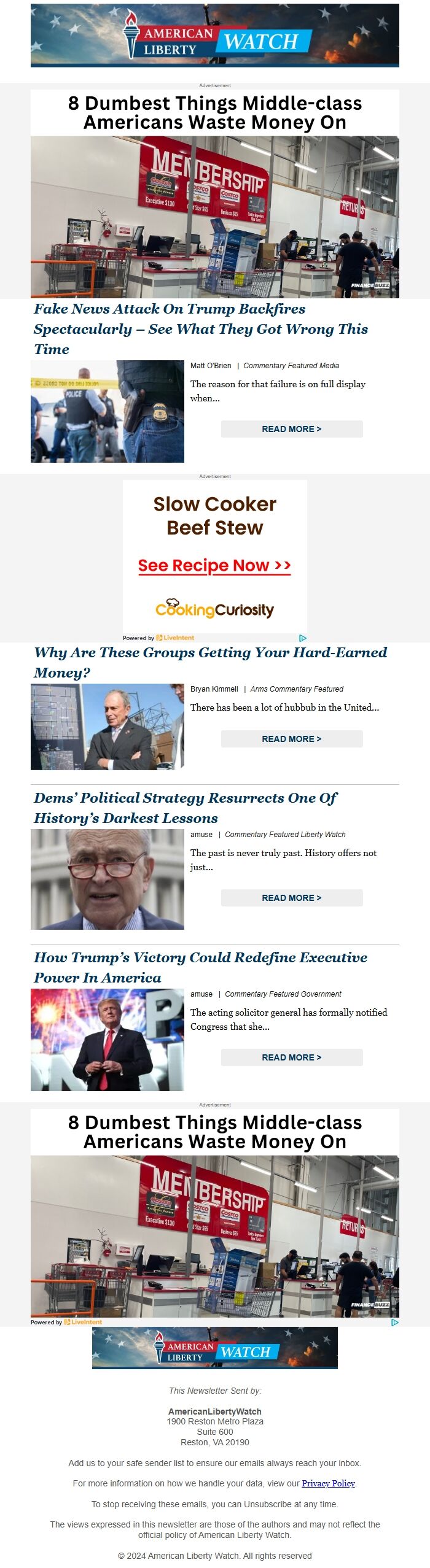Open the Trump photo for the Executive Power article

click(x=107, y=1040)
